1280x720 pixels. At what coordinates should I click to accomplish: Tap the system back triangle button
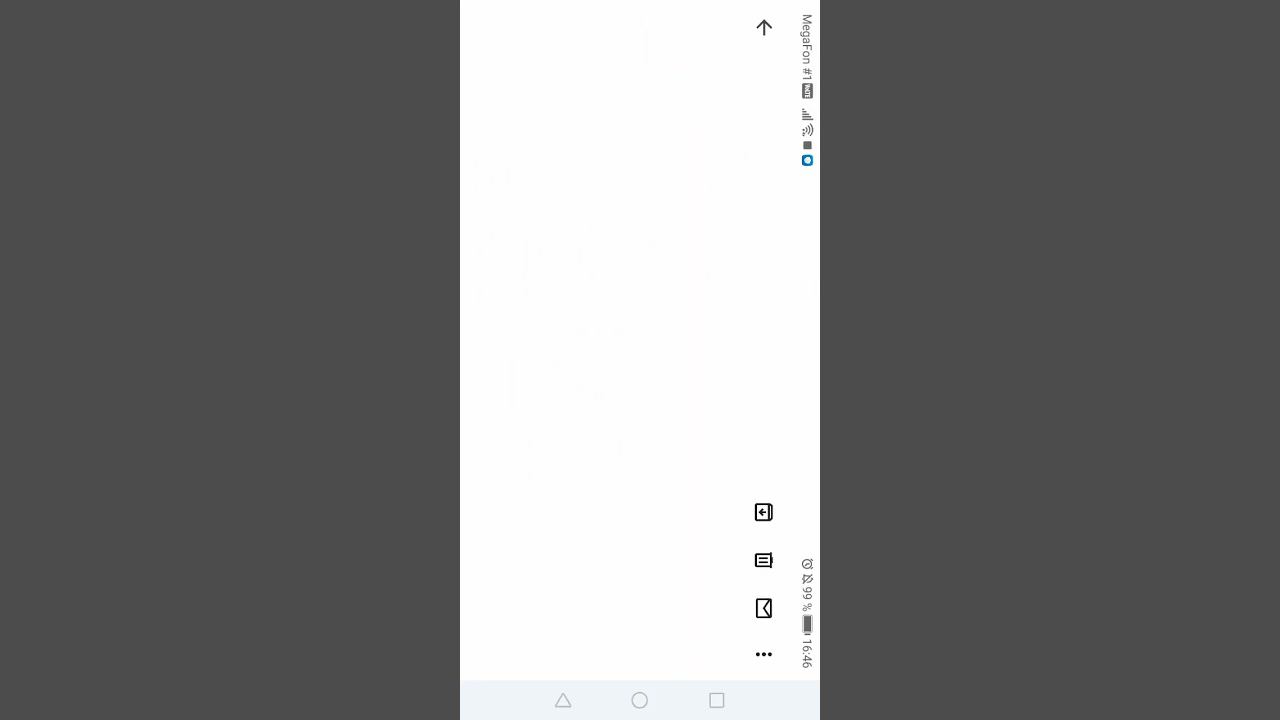point(563,701)
